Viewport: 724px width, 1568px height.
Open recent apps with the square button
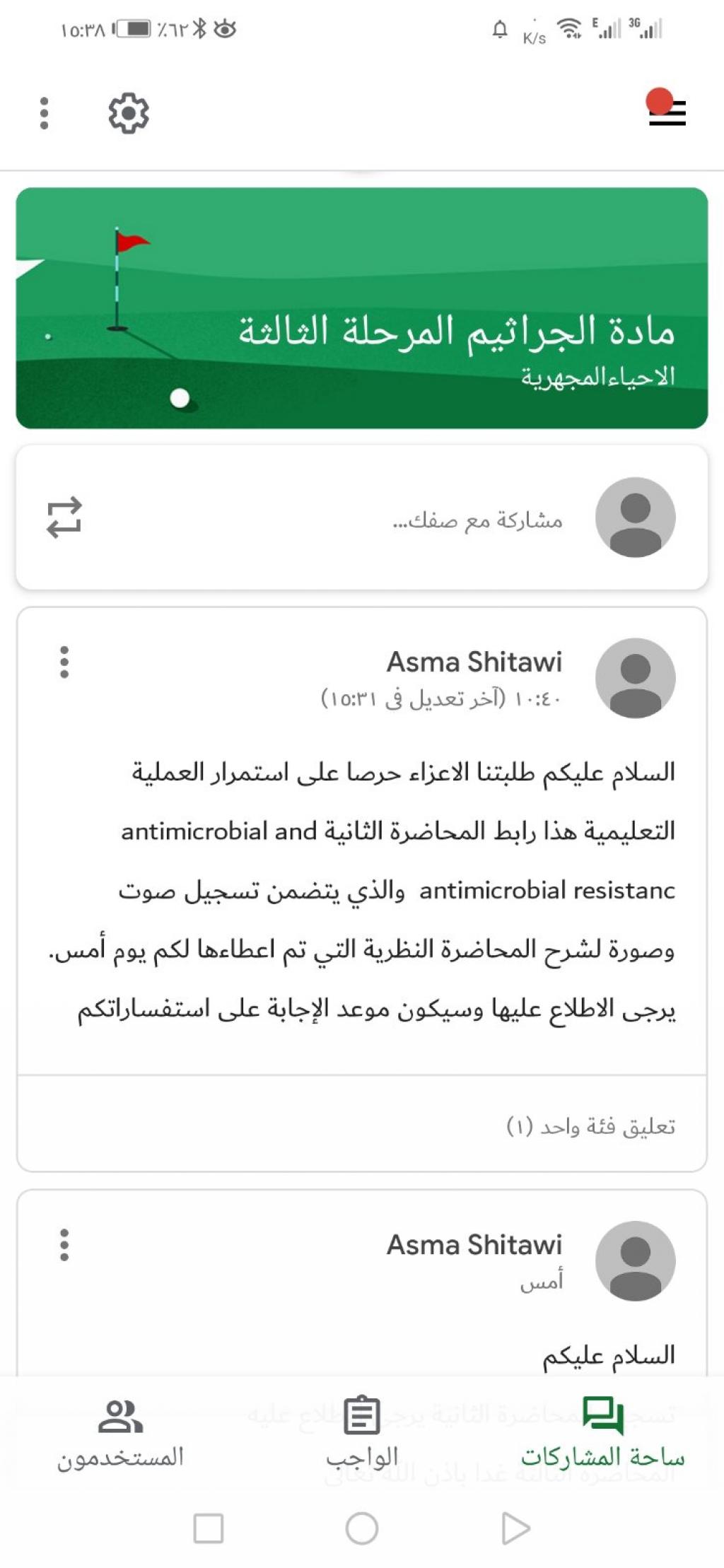[209, 1528]
